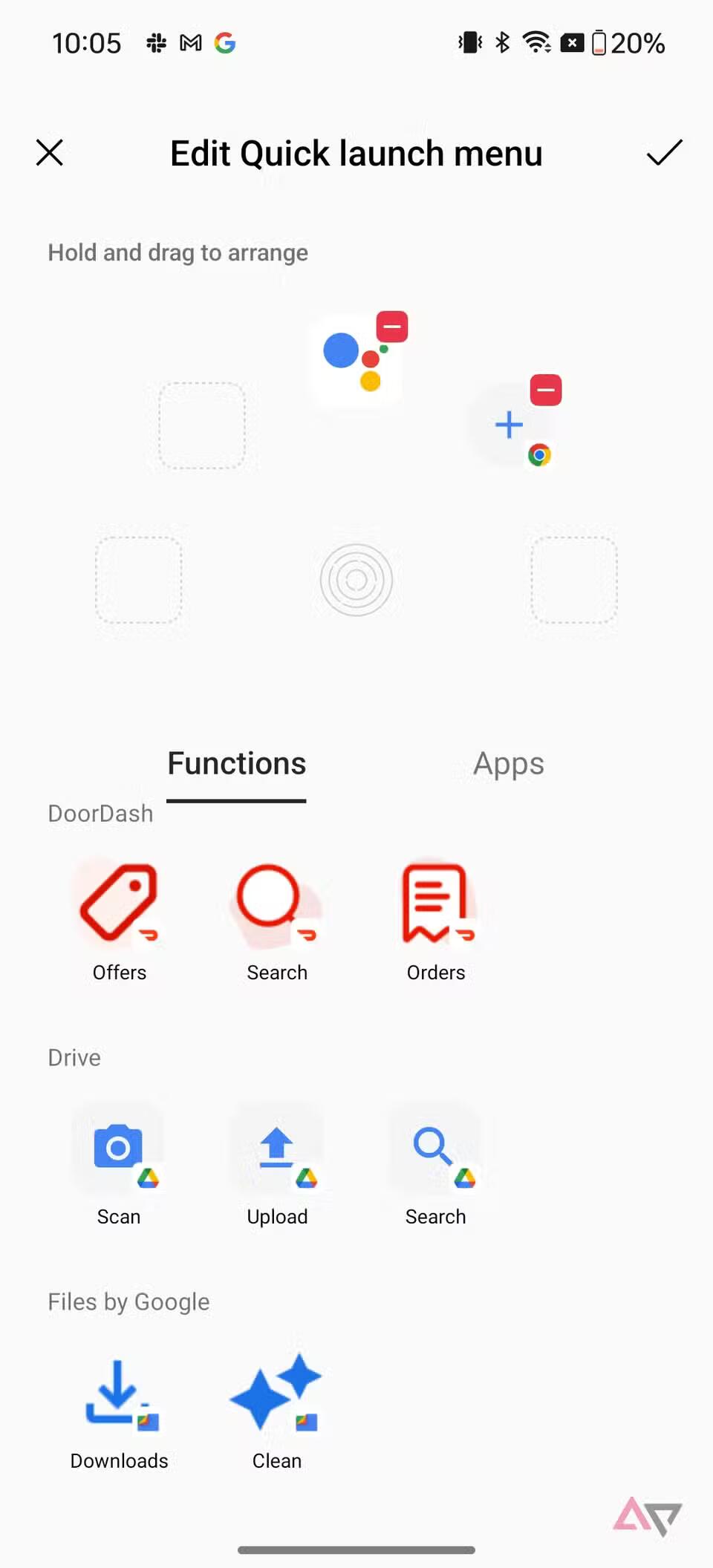Remove Google Assistant from quick launch

391,327
